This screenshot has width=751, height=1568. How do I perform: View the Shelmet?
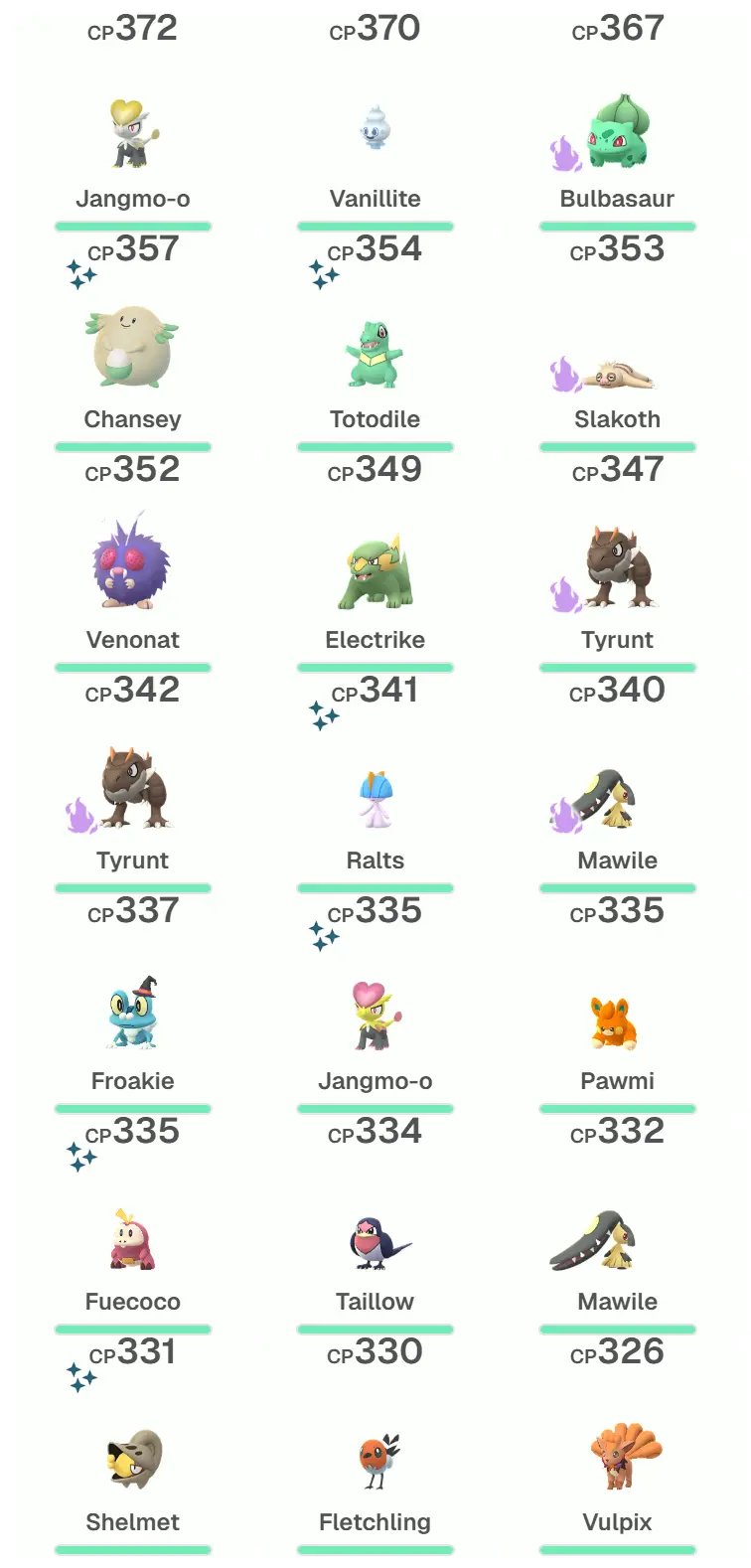click(133, 1461)
